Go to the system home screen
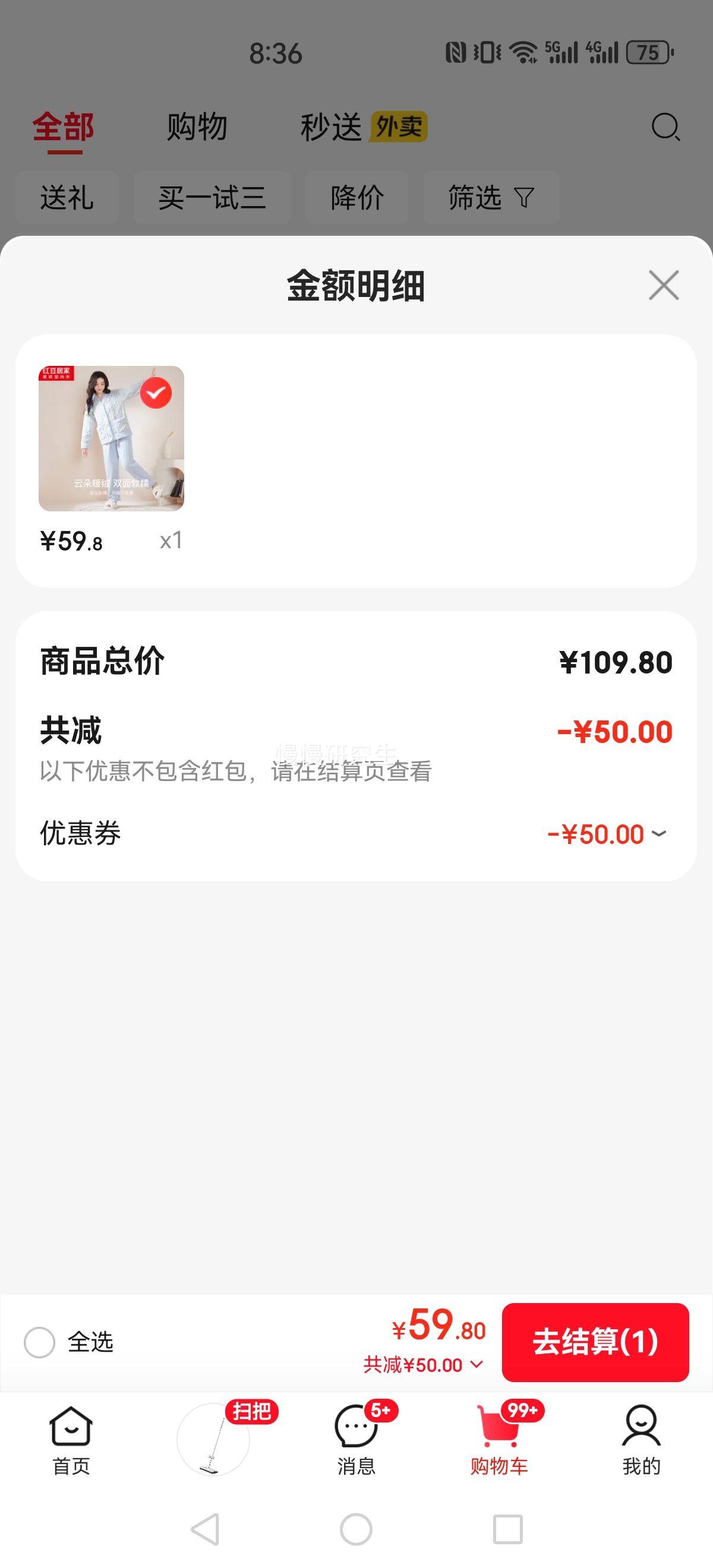 point(356,1528)
